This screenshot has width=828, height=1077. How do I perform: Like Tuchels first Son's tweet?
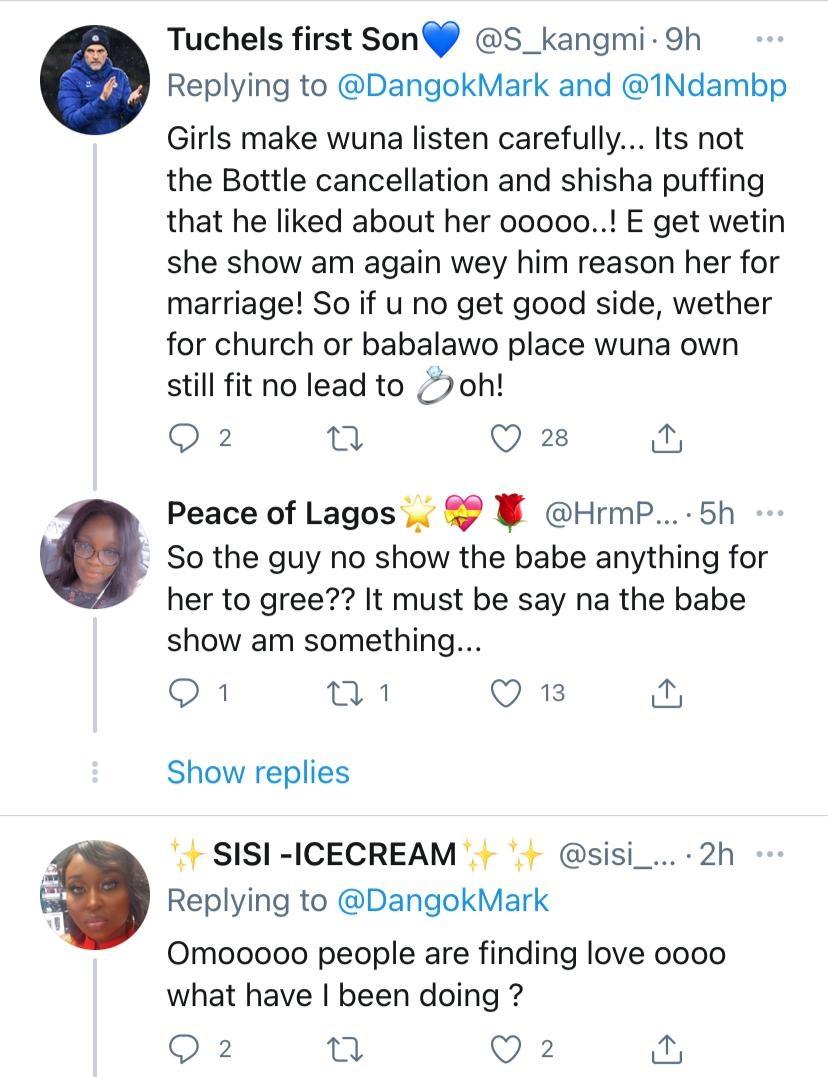(x=510, y=437)
